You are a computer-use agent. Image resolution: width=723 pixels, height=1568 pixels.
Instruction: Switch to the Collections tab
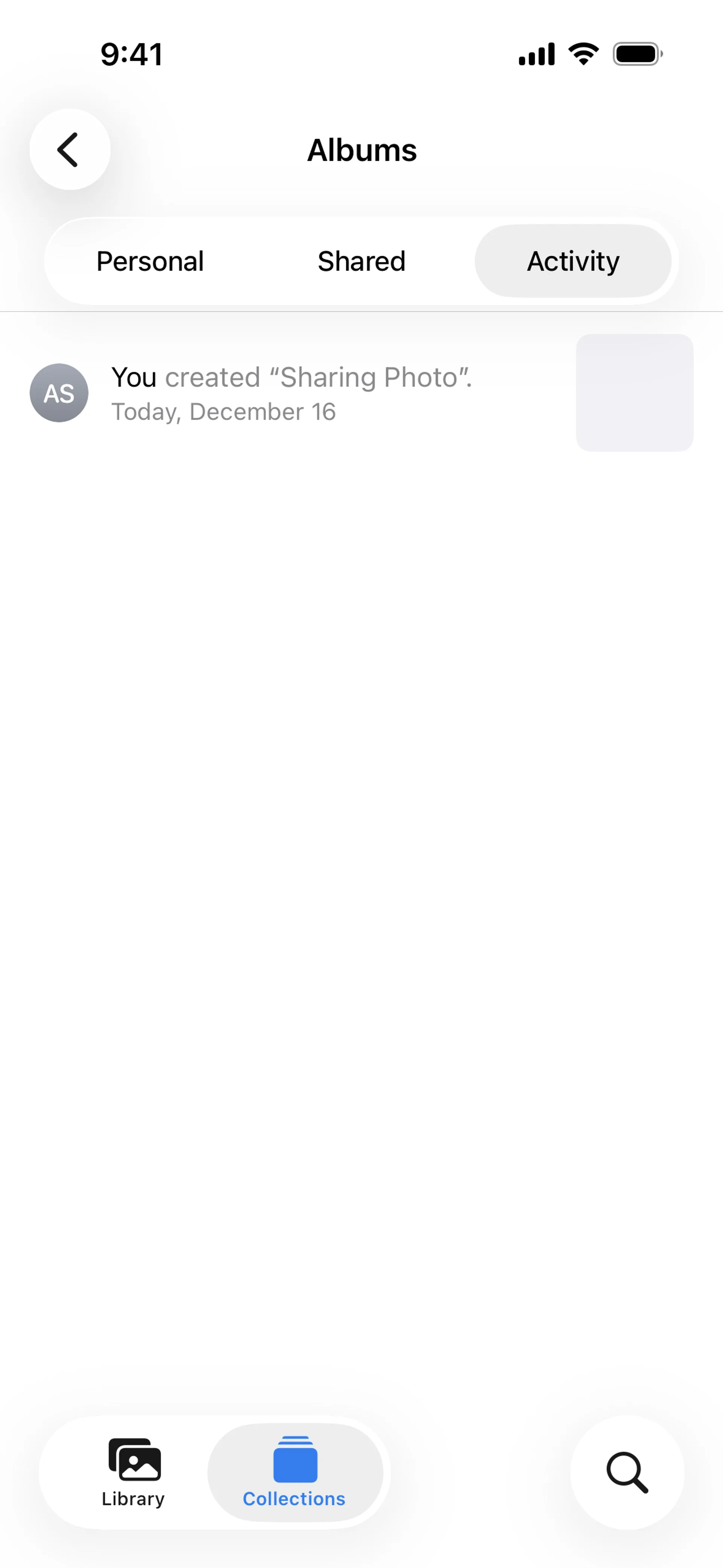pyautogui.click(x=294, y=1472)
